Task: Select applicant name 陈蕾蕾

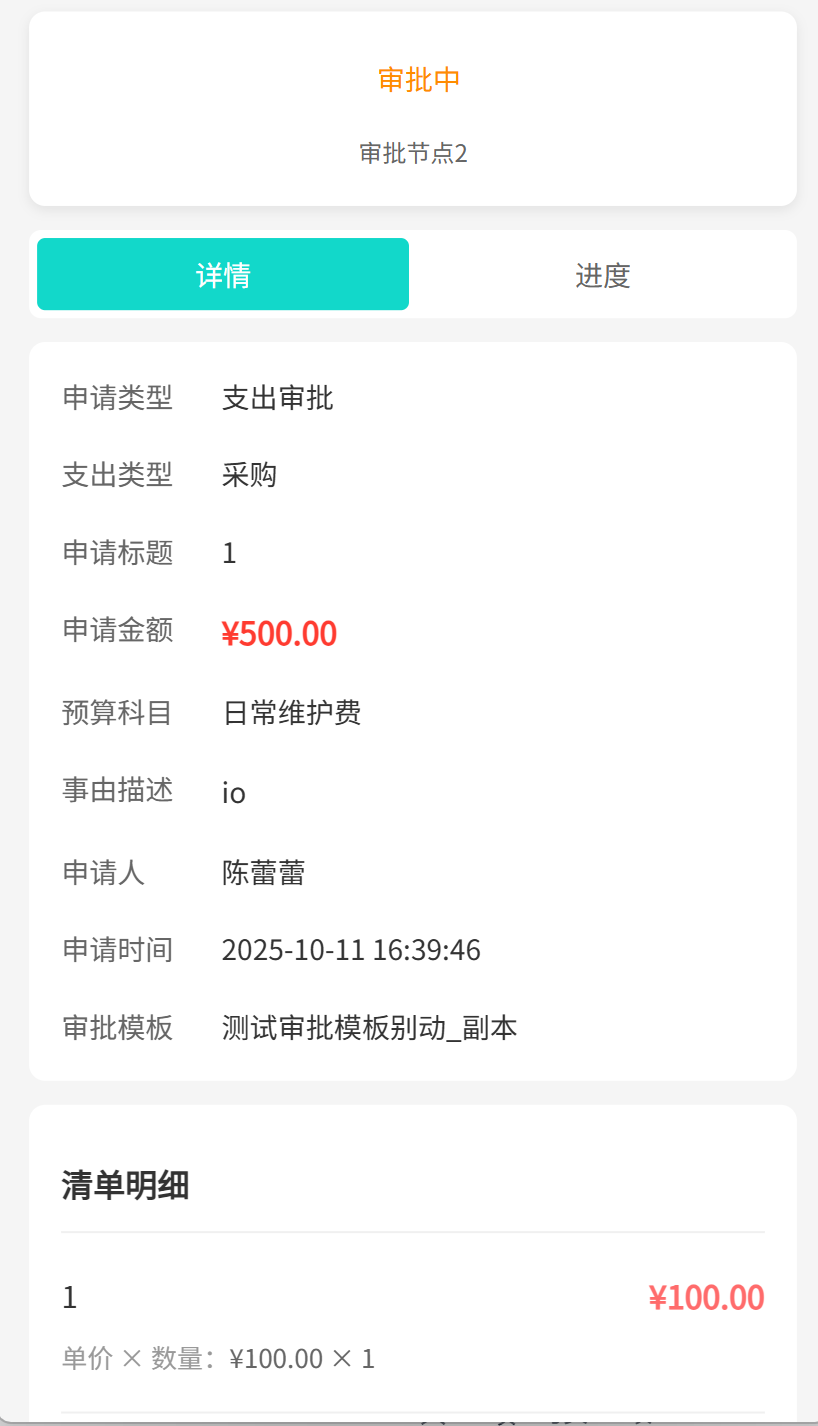Action: click(x=264, y=873)
